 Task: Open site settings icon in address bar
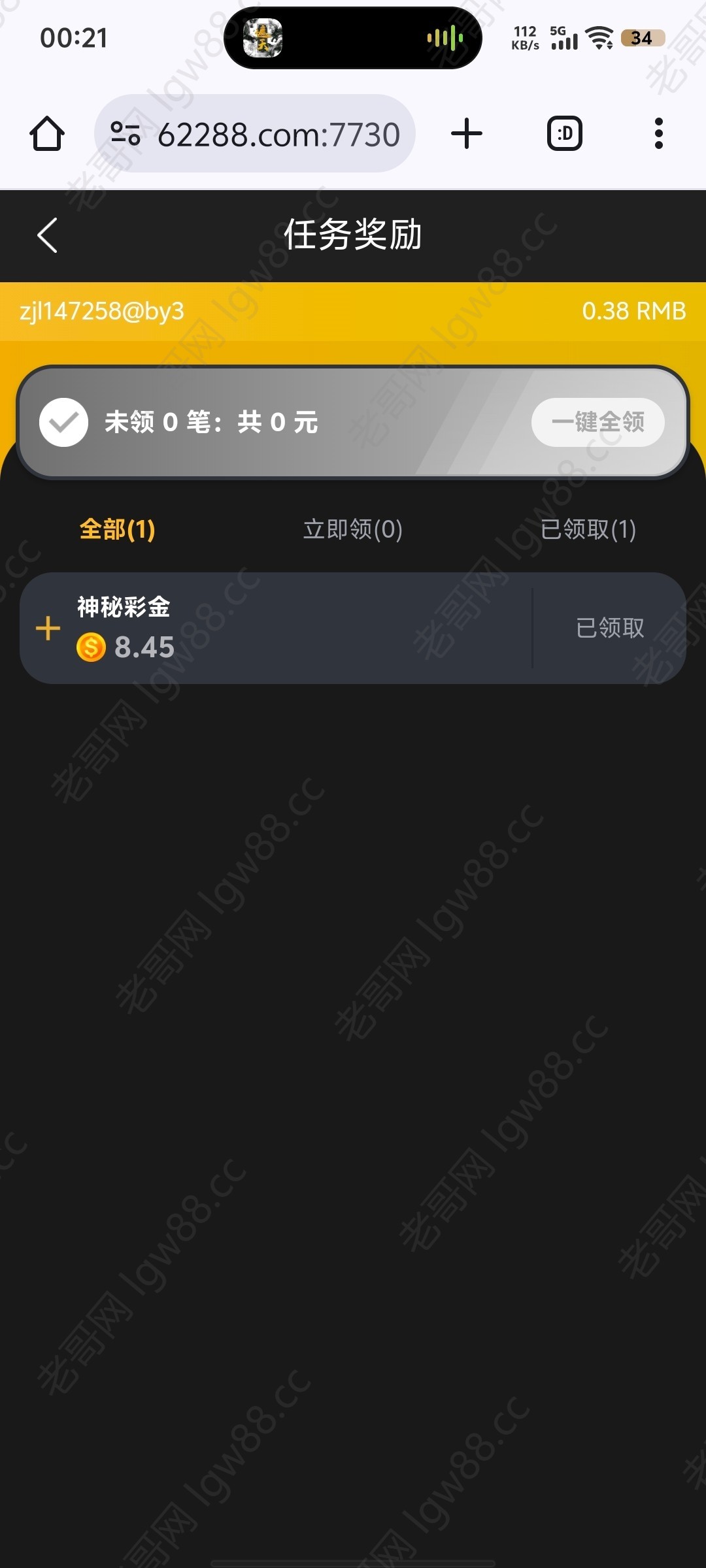(125, 134)
